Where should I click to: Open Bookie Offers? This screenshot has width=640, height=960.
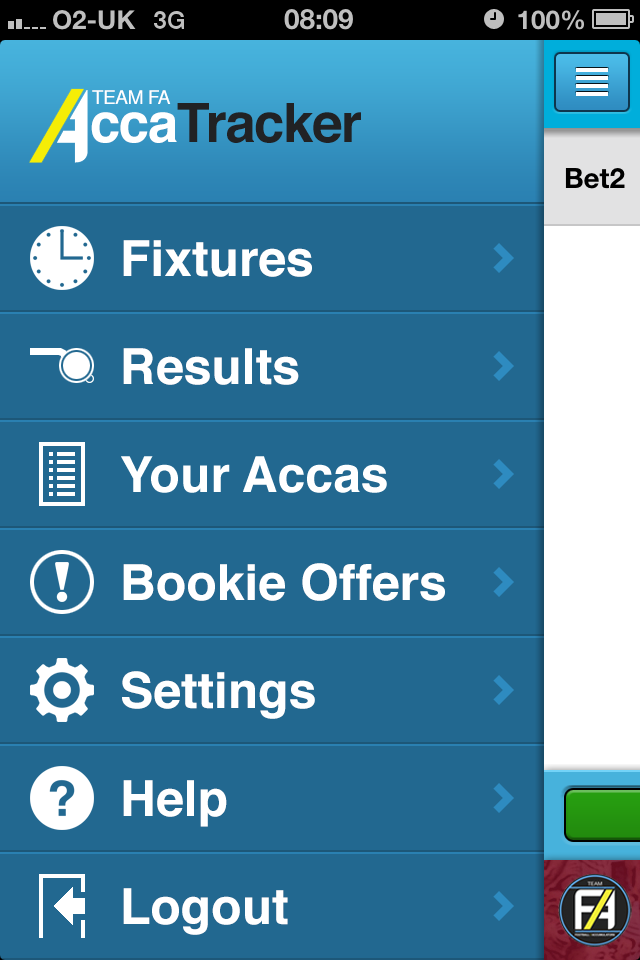point(270,583)
